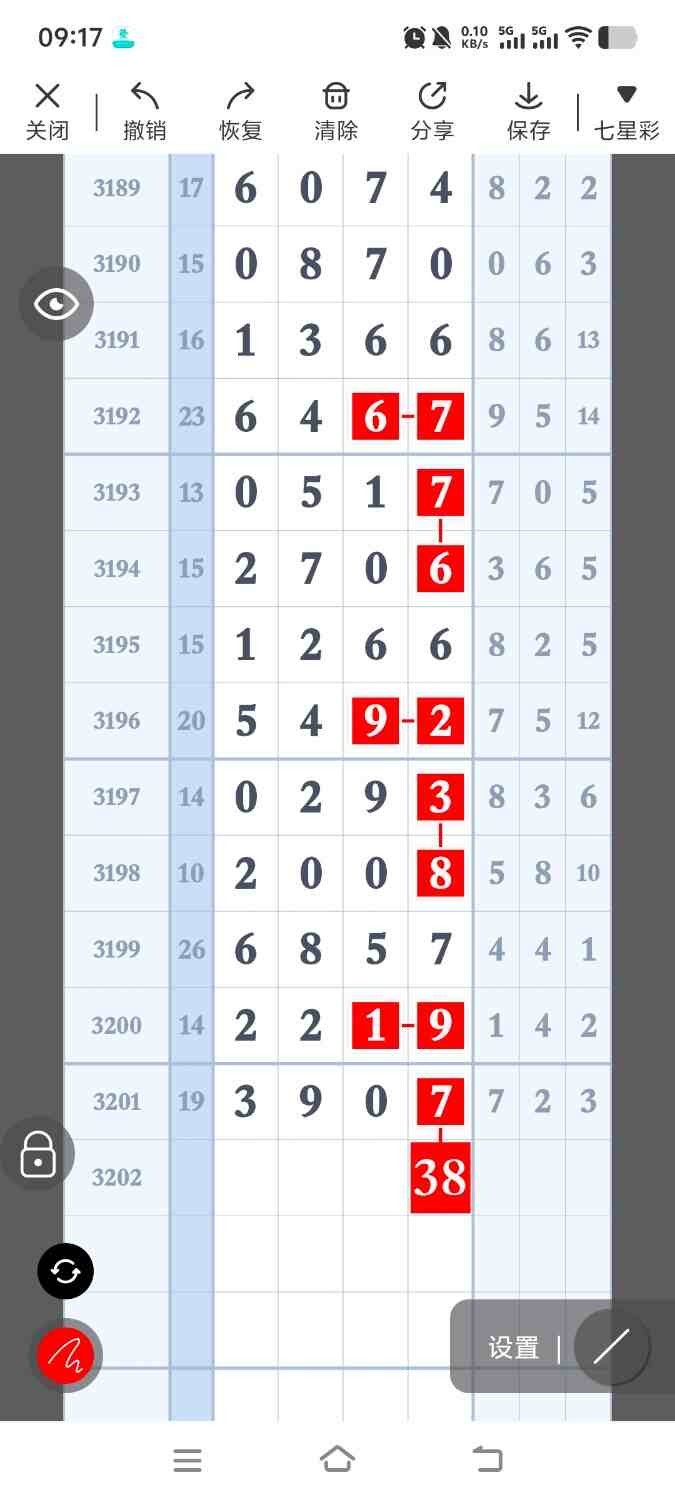Tap the black refresh circle icon
The width and height of the screenshot is (675, 1500).
65,1271
